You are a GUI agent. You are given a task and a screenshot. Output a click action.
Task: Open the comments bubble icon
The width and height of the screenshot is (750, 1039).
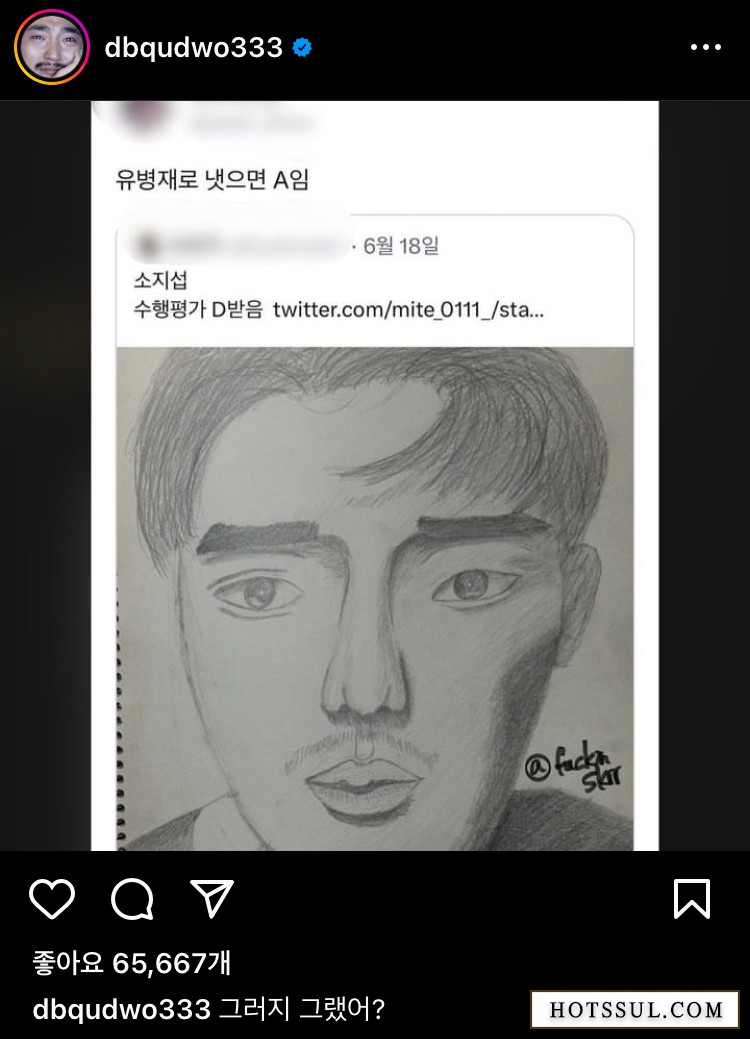click(132, 899)
